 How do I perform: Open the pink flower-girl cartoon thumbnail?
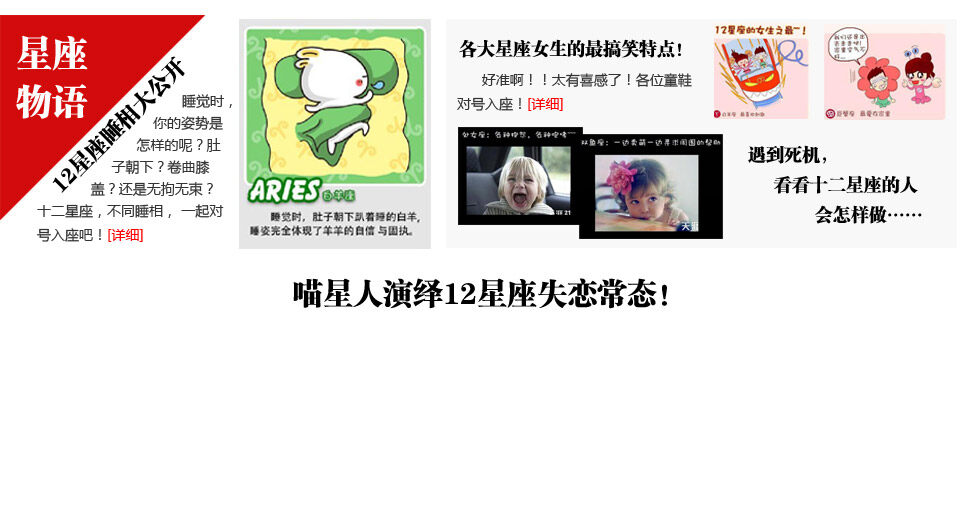click(884, 72)
